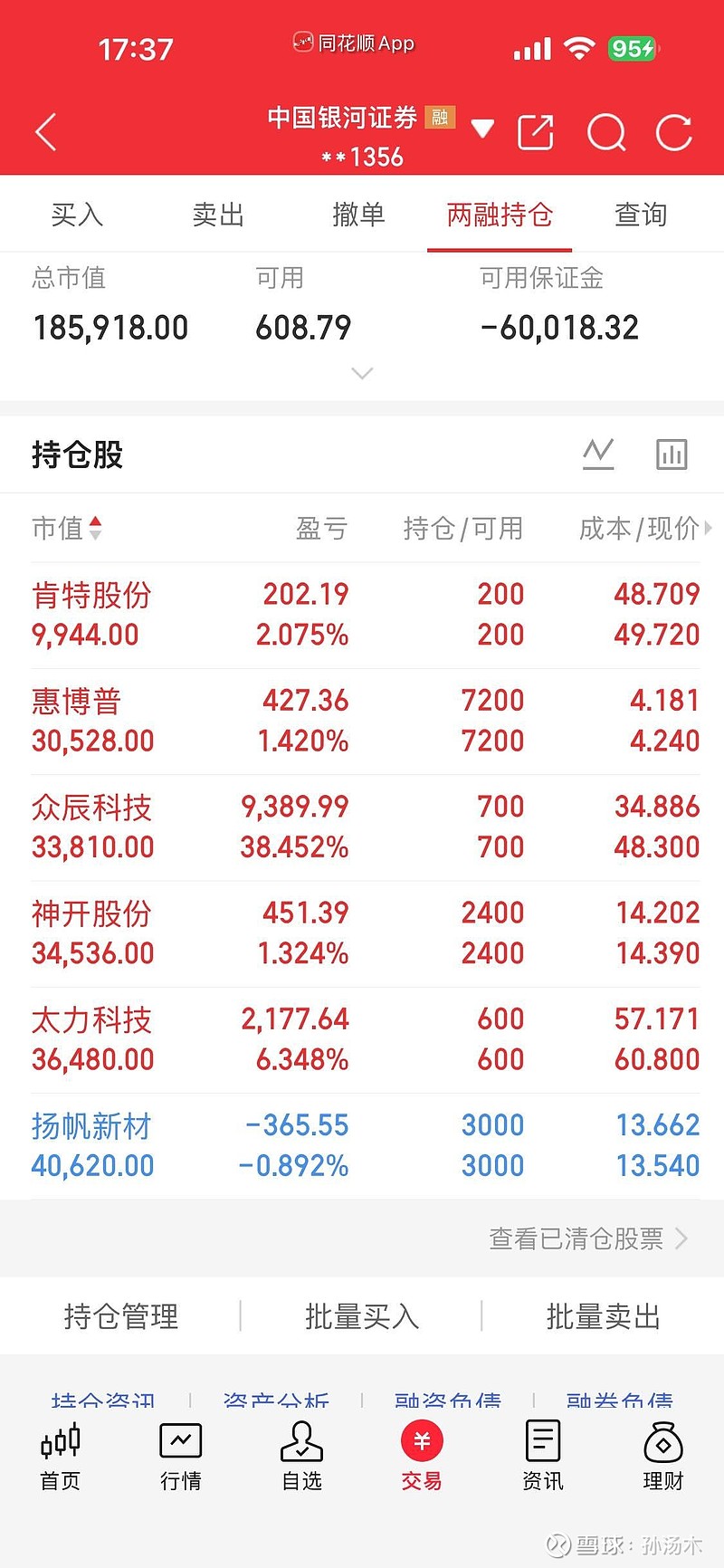The width and height of the screenshot is (724, 1568).
Task: Refresh the page with the reload icon
Action: 673,131
